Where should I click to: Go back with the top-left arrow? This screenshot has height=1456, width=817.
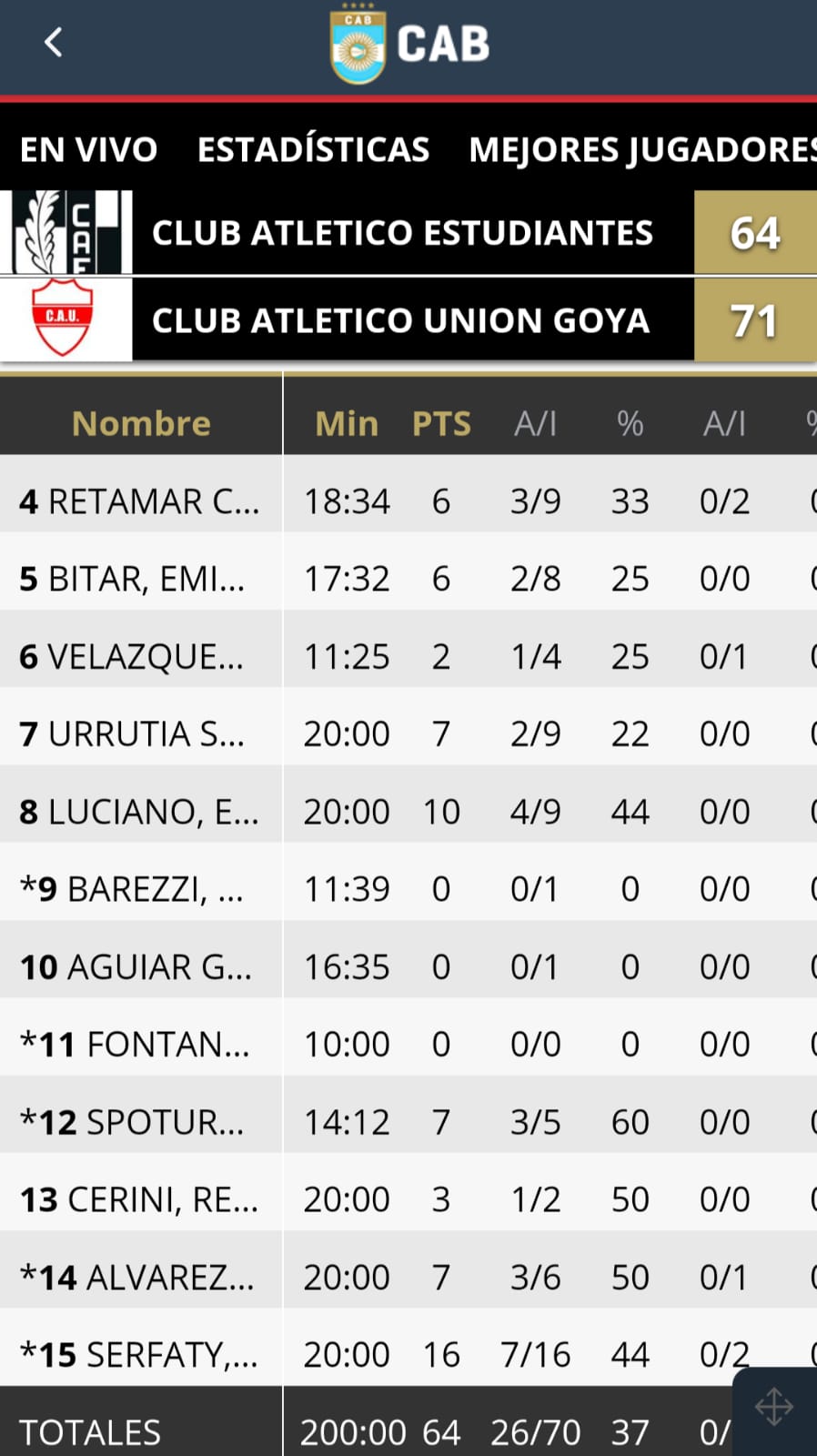pos(54,42)
